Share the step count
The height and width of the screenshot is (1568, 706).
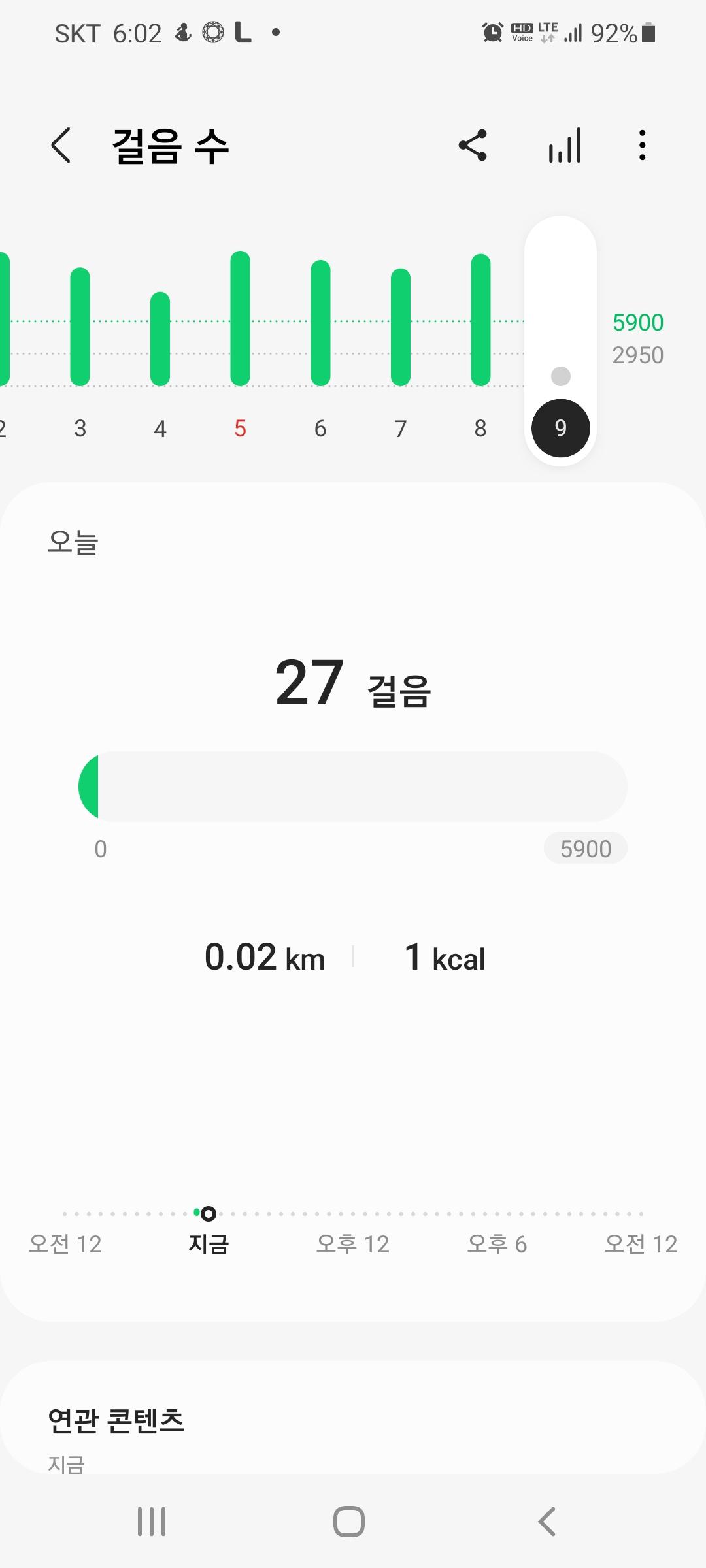pos(473,145)
